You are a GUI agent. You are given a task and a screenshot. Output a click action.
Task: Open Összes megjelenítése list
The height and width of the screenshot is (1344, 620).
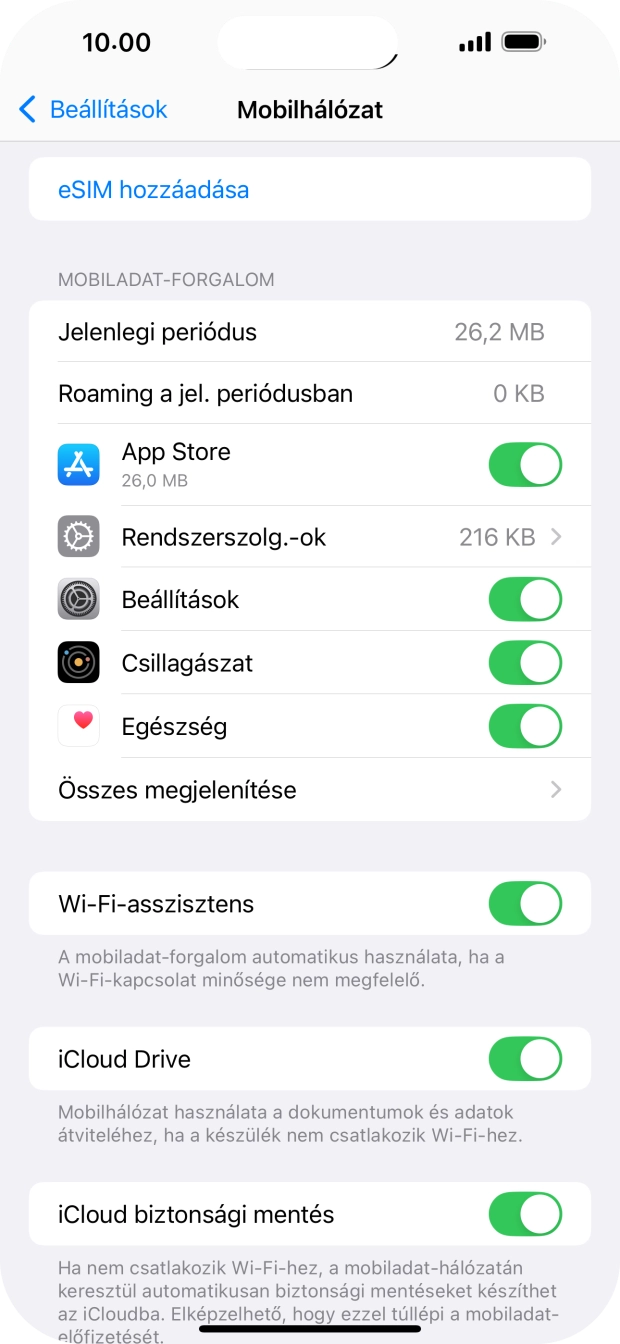pyautogui.click(x=310, y=790)
